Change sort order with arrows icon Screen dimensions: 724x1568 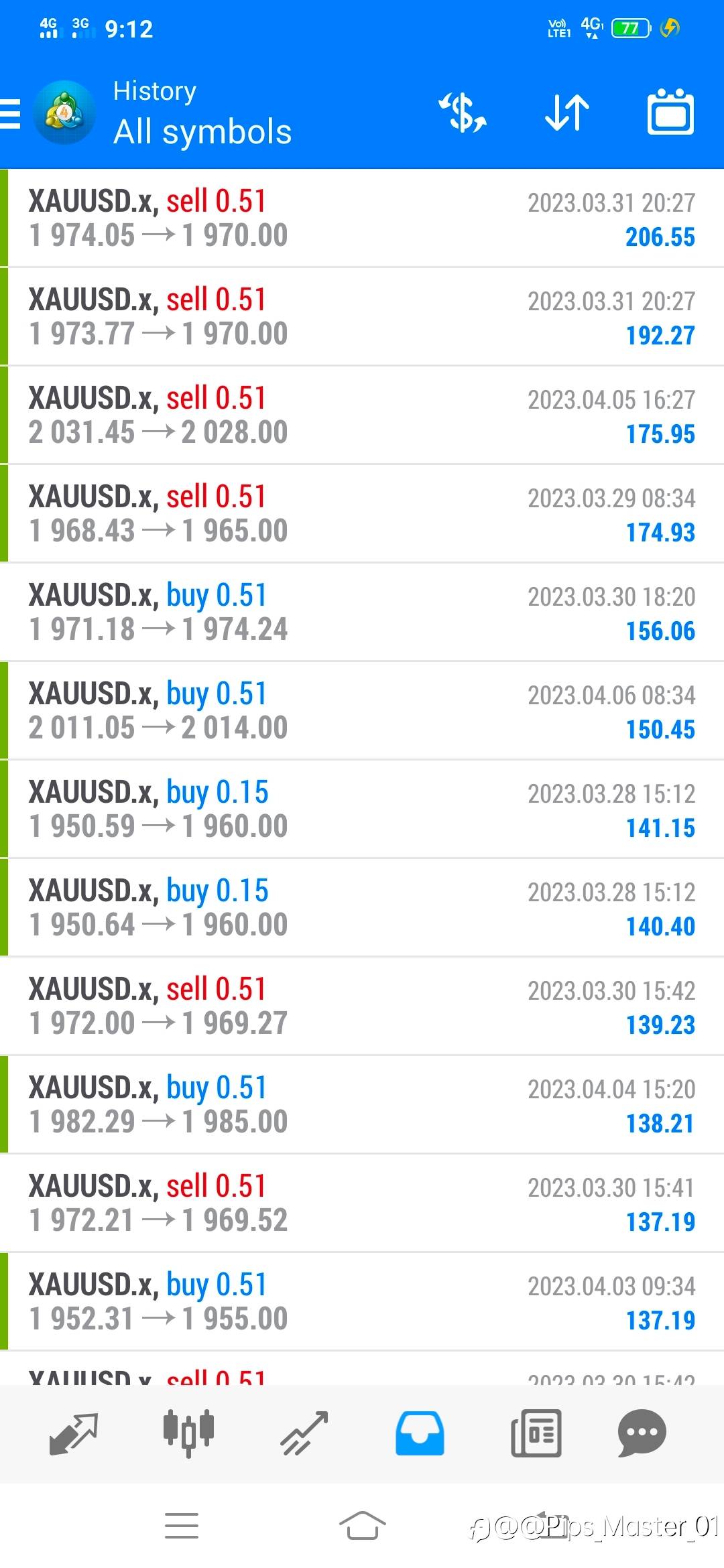click(x=567, y=113)
